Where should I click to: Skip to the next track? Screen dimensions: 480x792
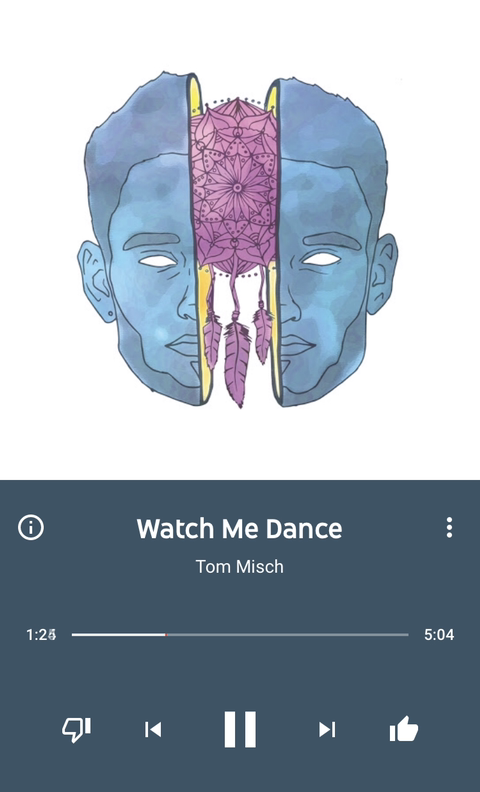point(327,729)
